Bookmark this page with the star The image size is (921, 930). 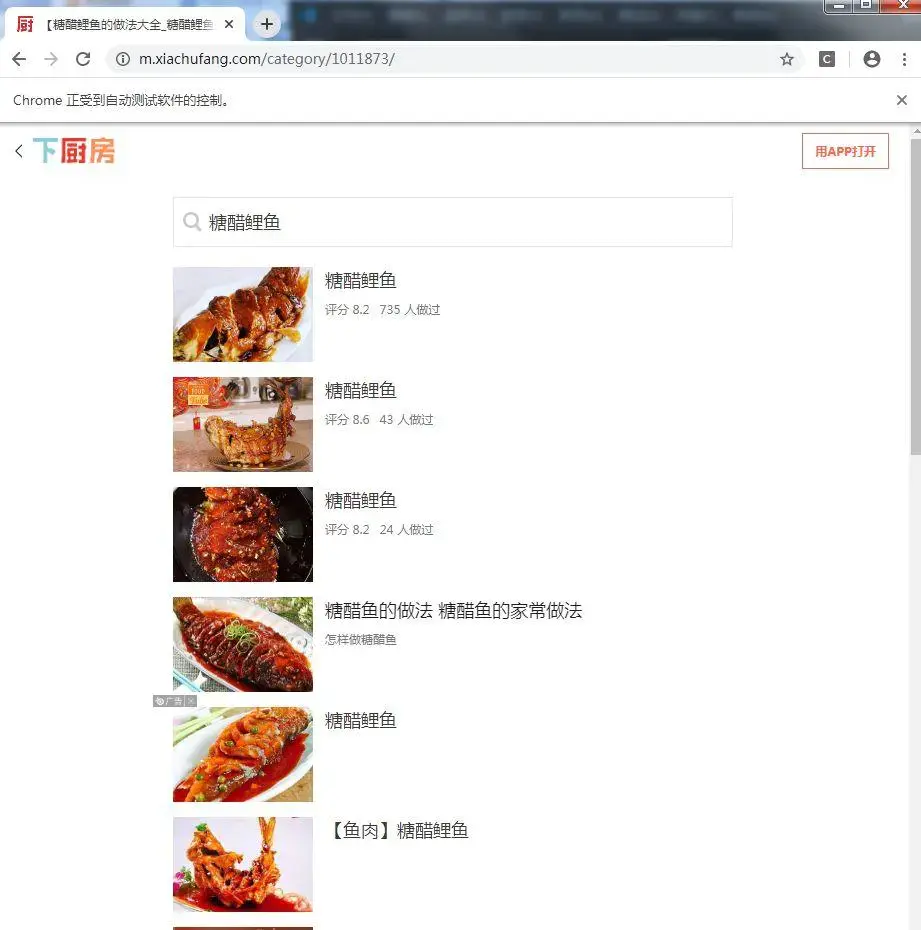[x=787, y=60]
